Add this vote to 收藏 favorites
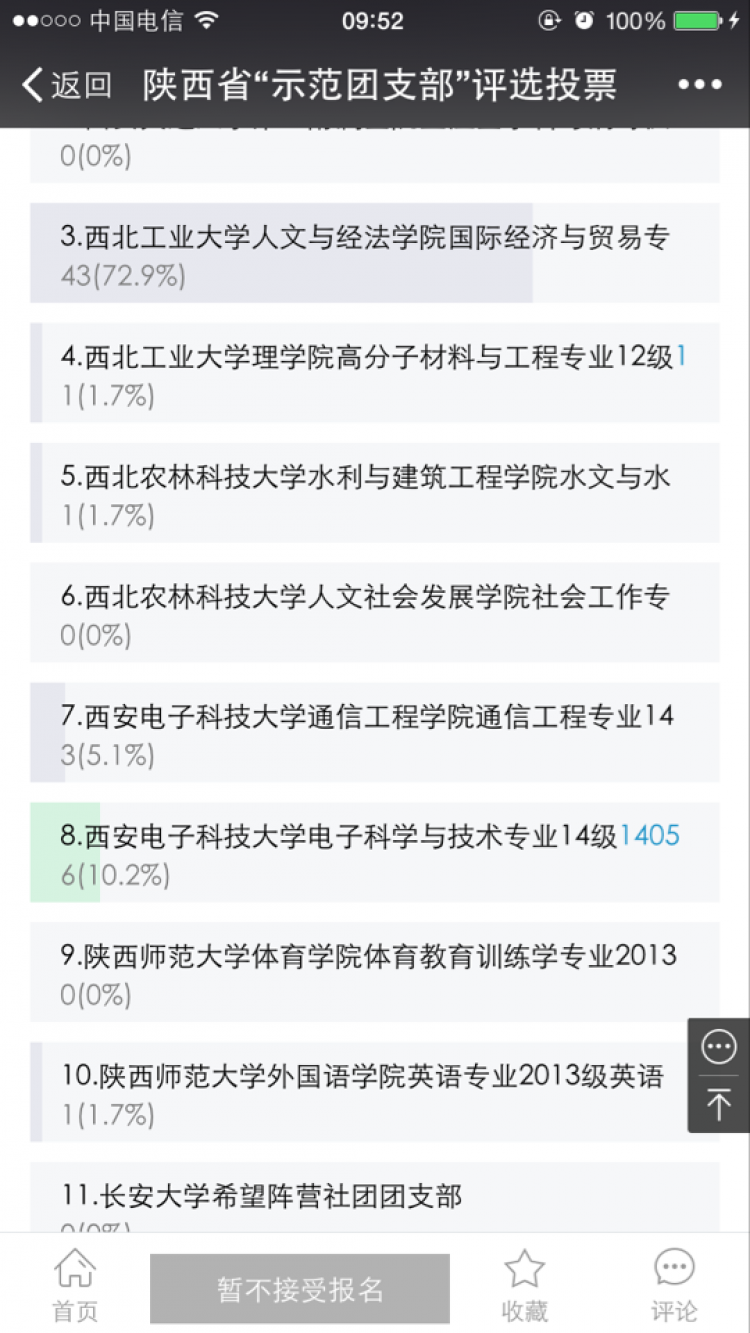Screen dimensions: 750x1333 click(524, 1285)
